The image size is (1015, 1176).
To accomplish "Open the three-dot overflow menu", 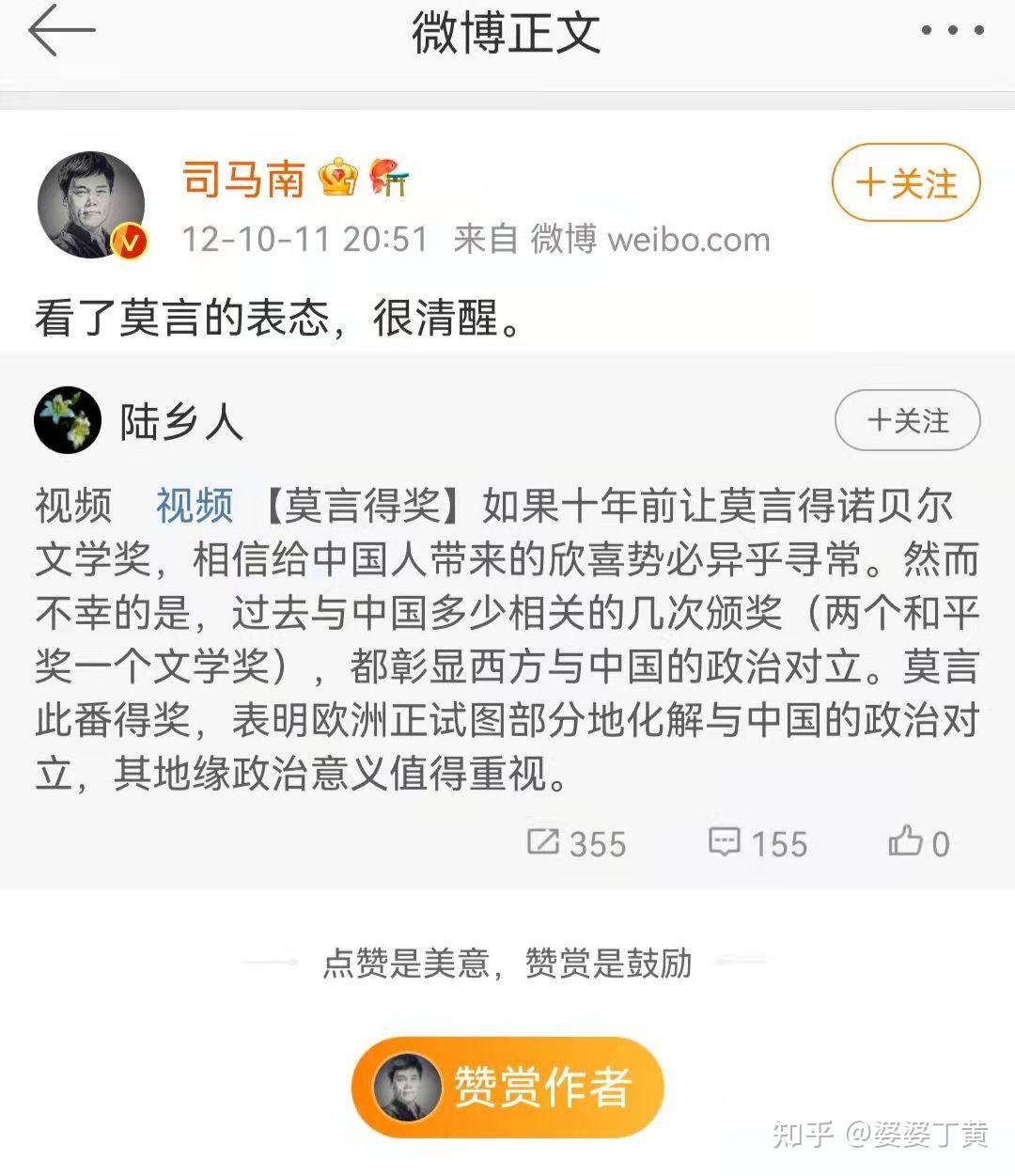I will coord(952,31).
